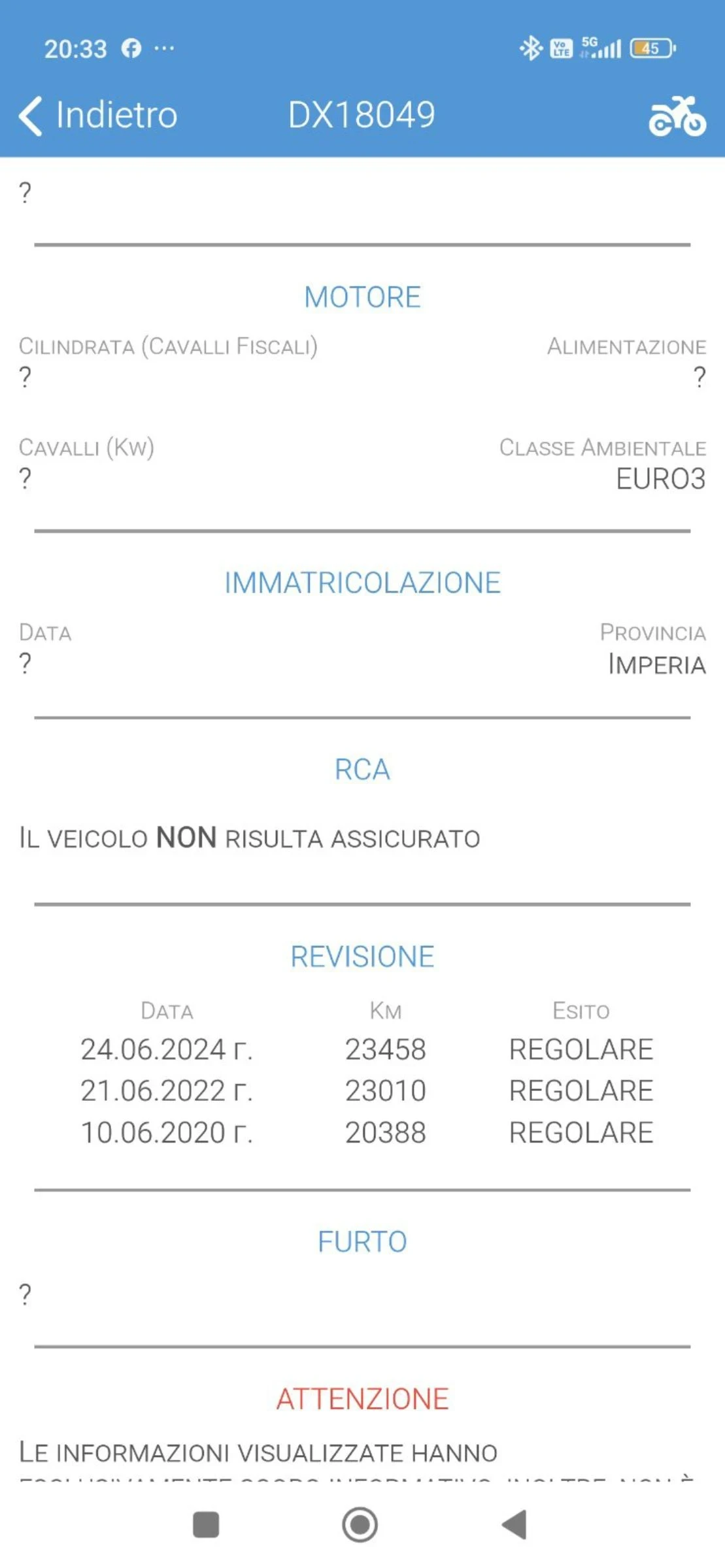725x1568 pixels.
Task: Tap the system home button
Action: click(x=360, y=1525)
